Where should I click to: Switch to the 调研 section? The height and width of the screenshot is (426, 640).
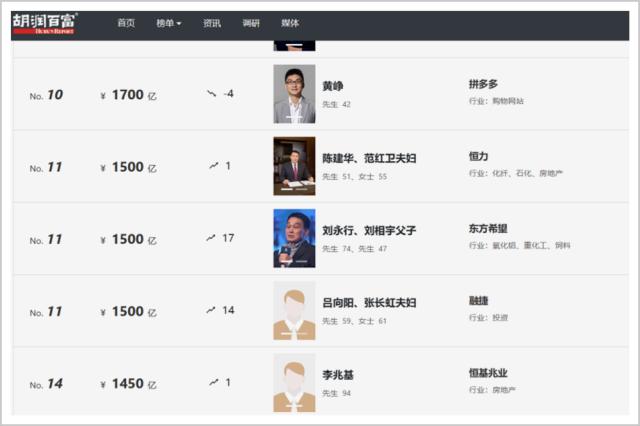tap(251, 22)
